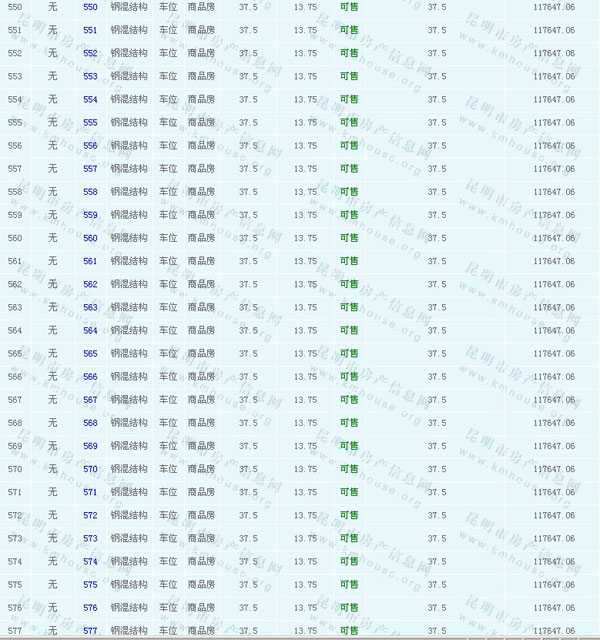Open details for blue number 557
600x640 pixels.
(90, 169)
